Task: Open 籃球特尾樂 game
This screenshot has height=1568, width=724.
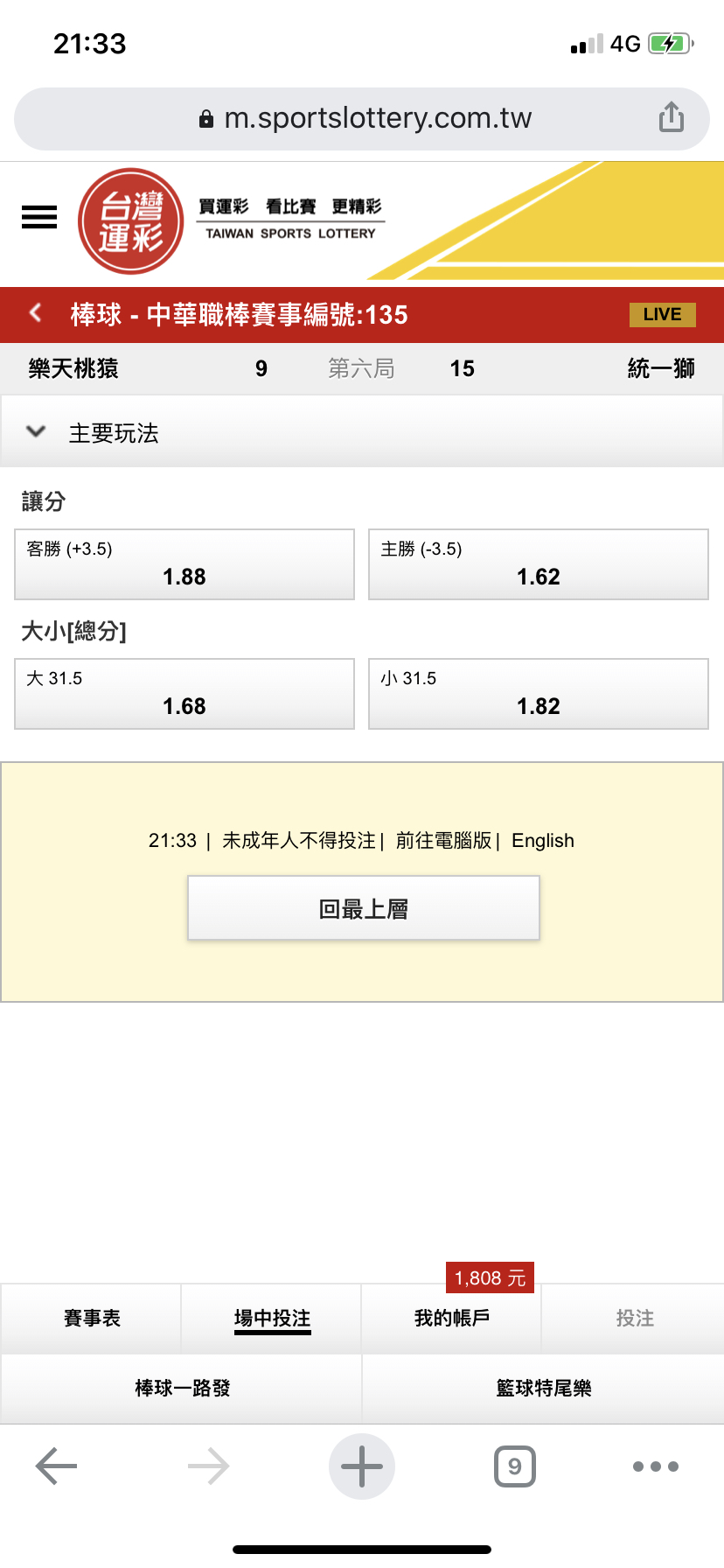Action: (544, 1389)
